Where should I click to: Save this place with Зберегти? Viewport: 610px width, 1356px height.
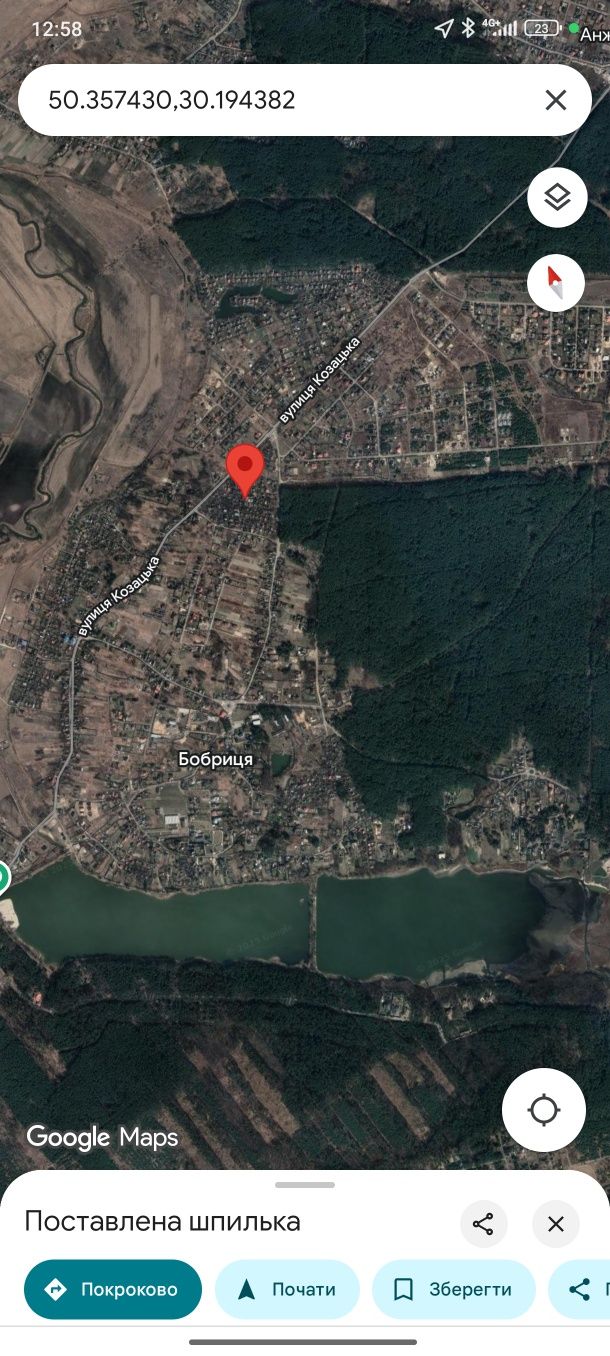[x=454, y=1289]
